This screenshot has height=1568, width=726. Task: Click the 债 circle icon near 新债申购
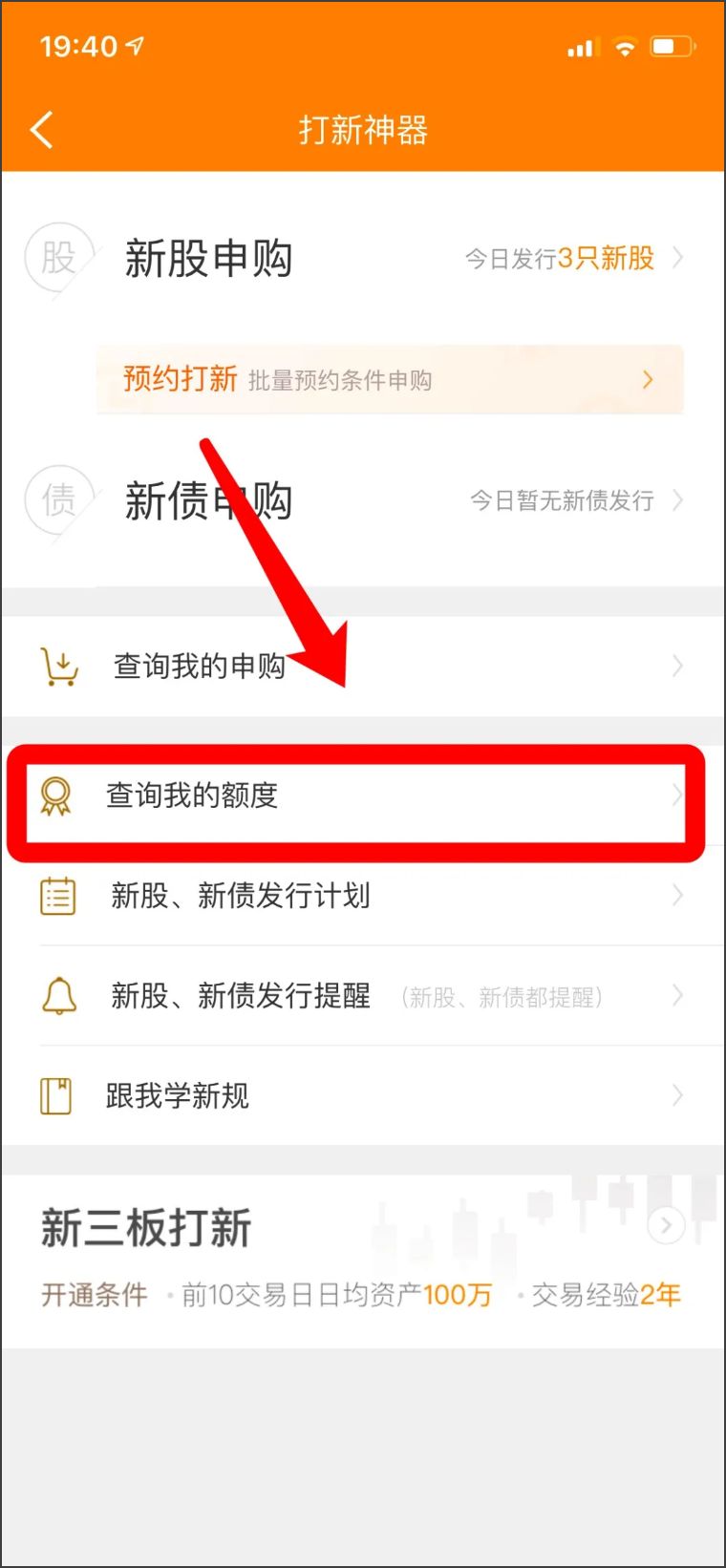point(57,500)
